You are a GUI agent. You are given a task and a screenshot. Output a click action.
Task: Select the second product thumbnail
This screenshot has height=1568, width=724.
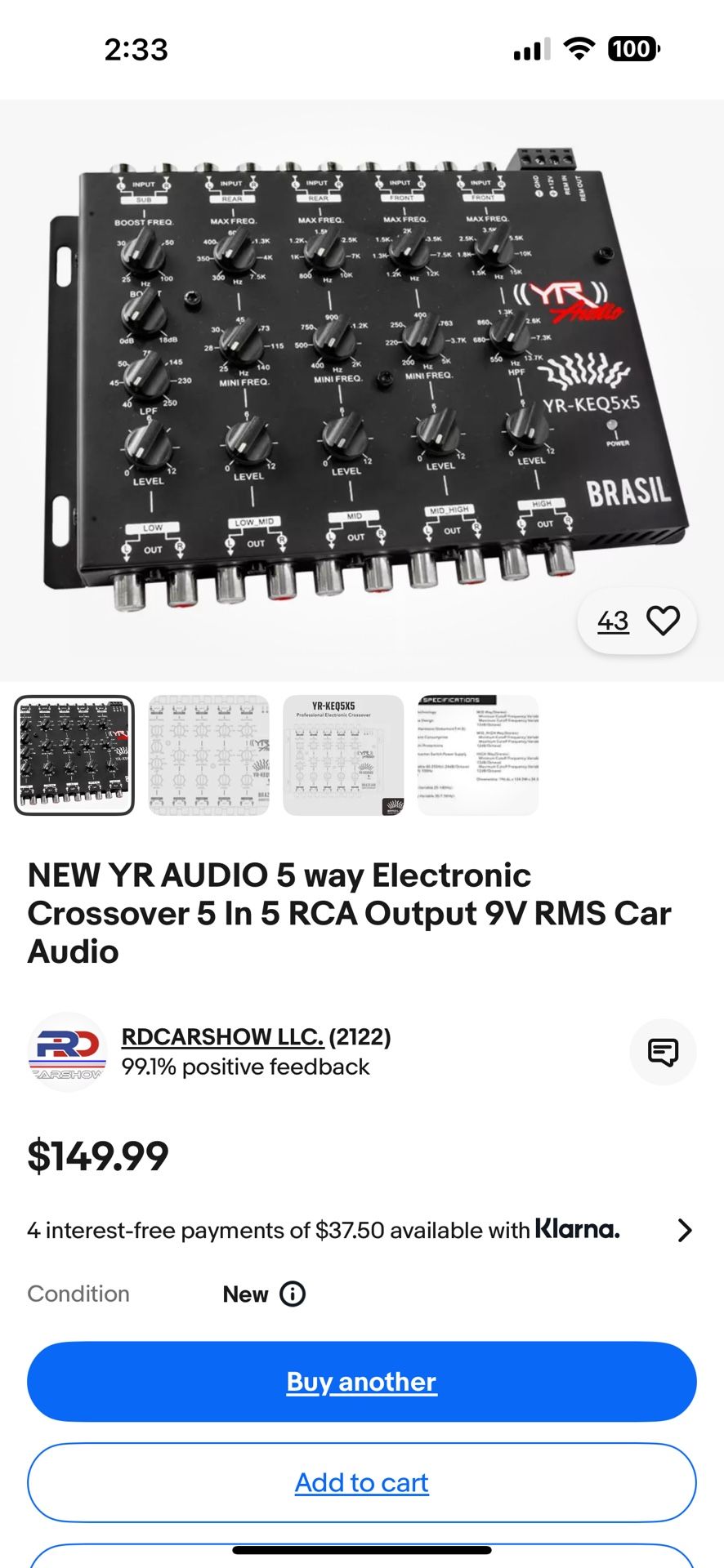click(208, 755)
